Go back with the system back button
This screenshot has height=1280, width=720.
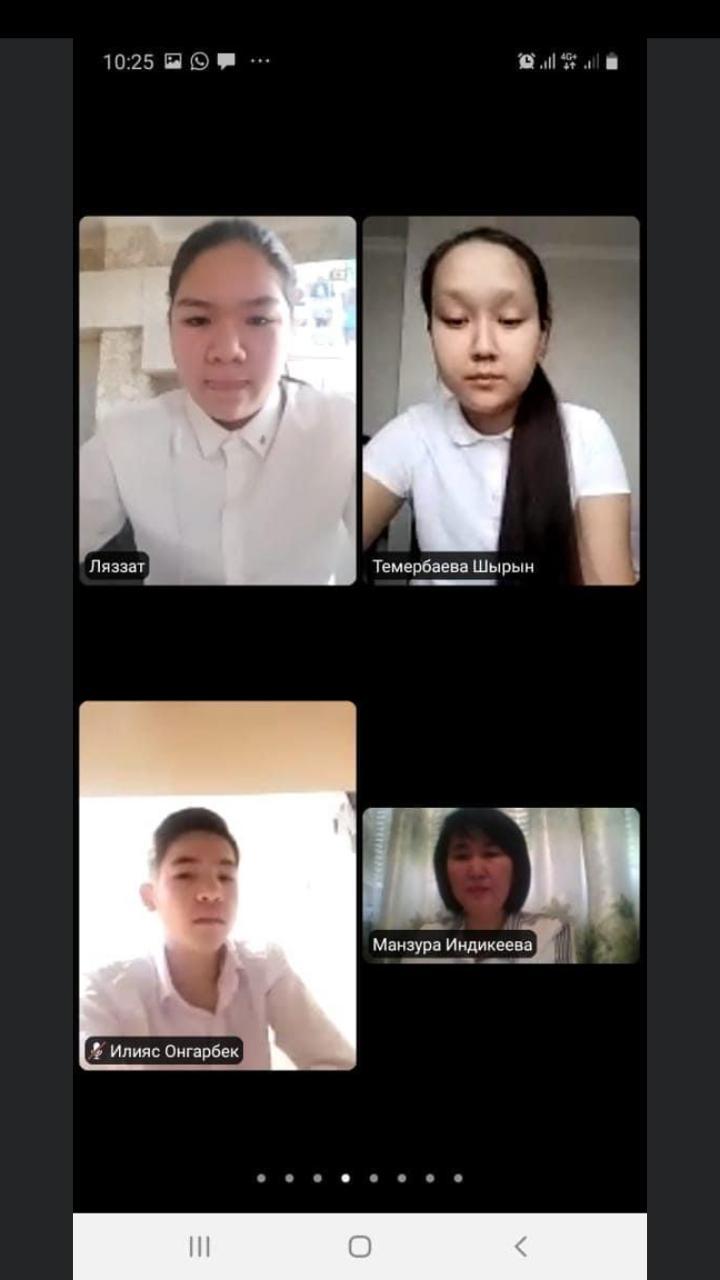pos(520,1246)
